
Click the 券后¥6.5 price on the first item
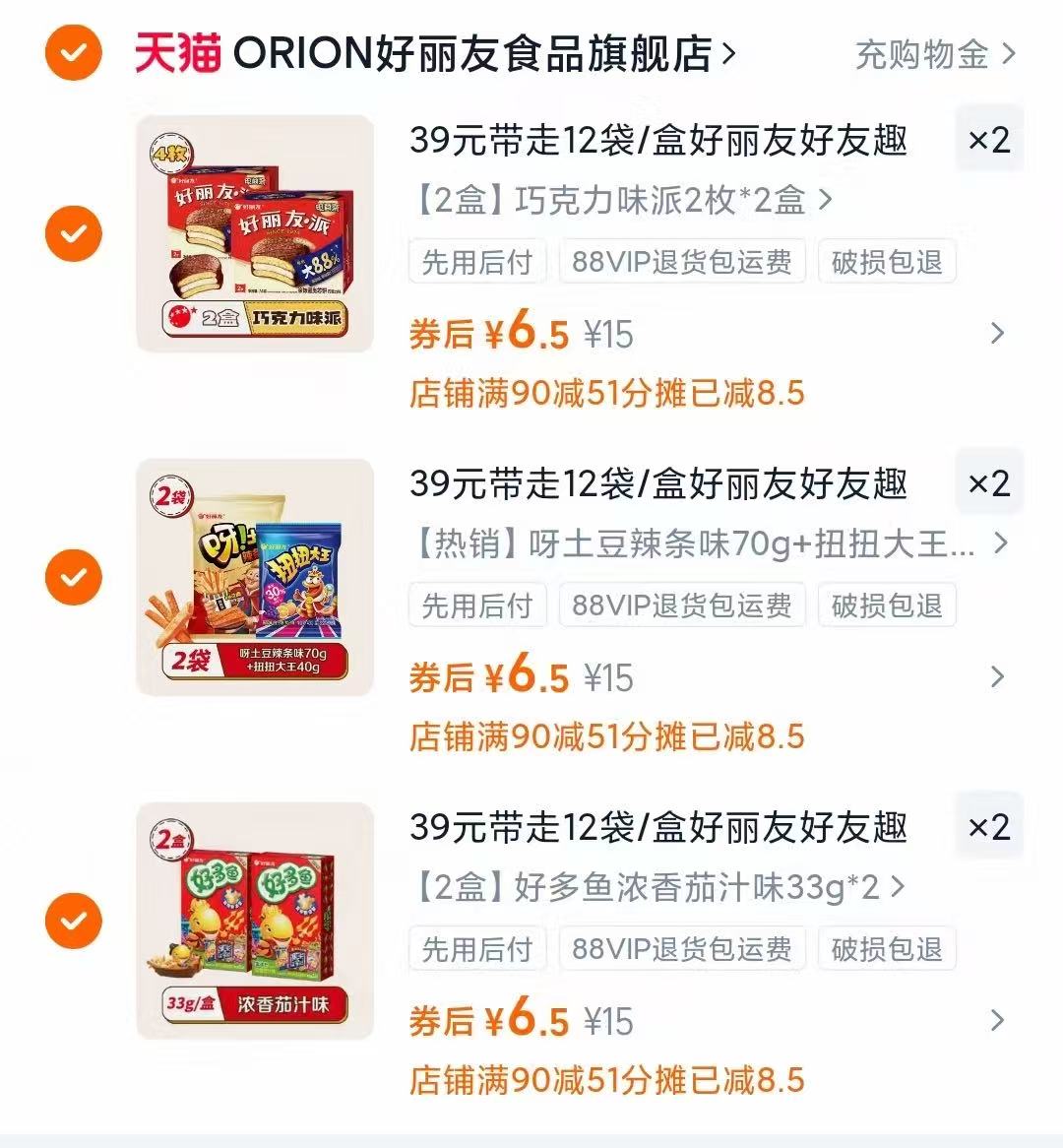(489, 334)
